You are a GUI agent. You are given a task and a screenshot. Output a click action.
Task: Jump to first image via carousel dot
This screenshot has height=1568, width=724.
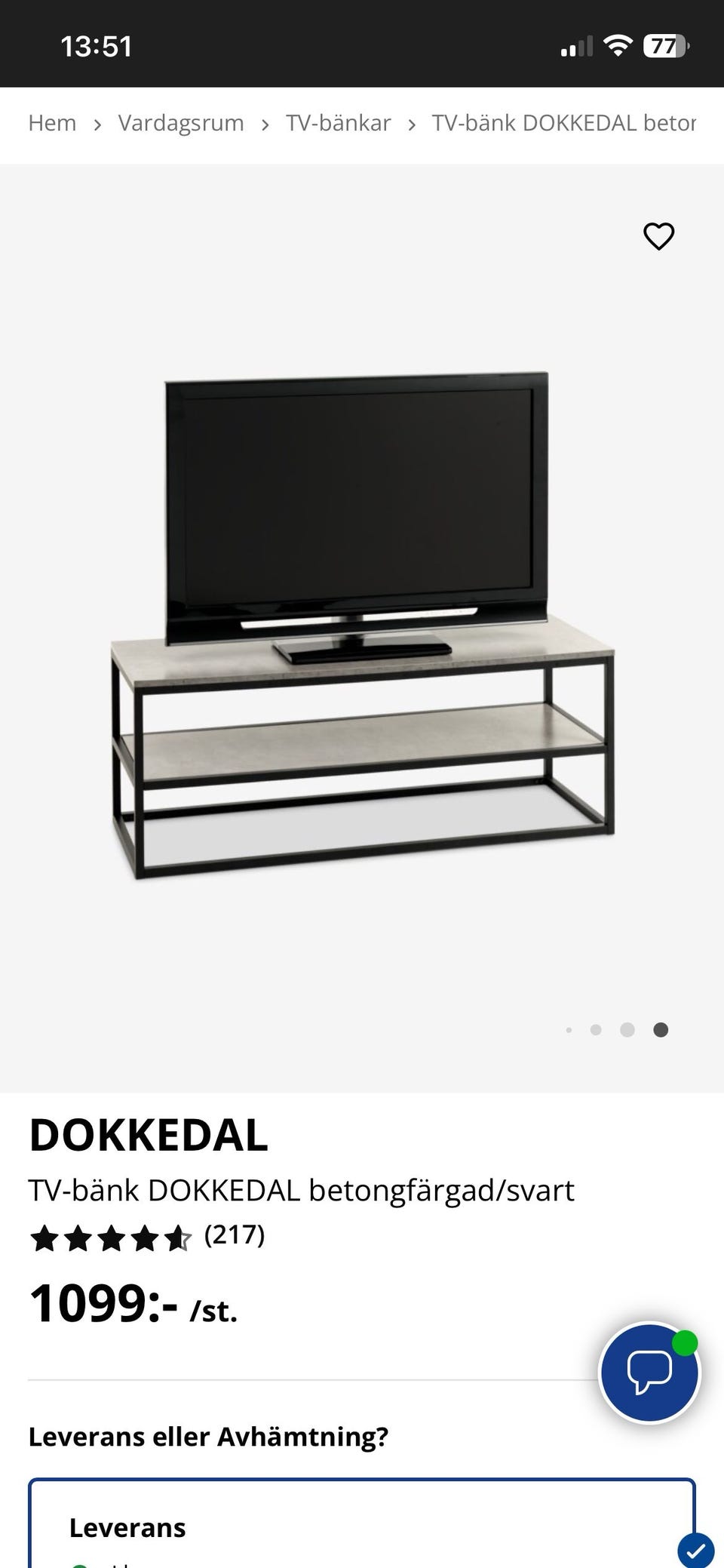tap(569, 1029)
